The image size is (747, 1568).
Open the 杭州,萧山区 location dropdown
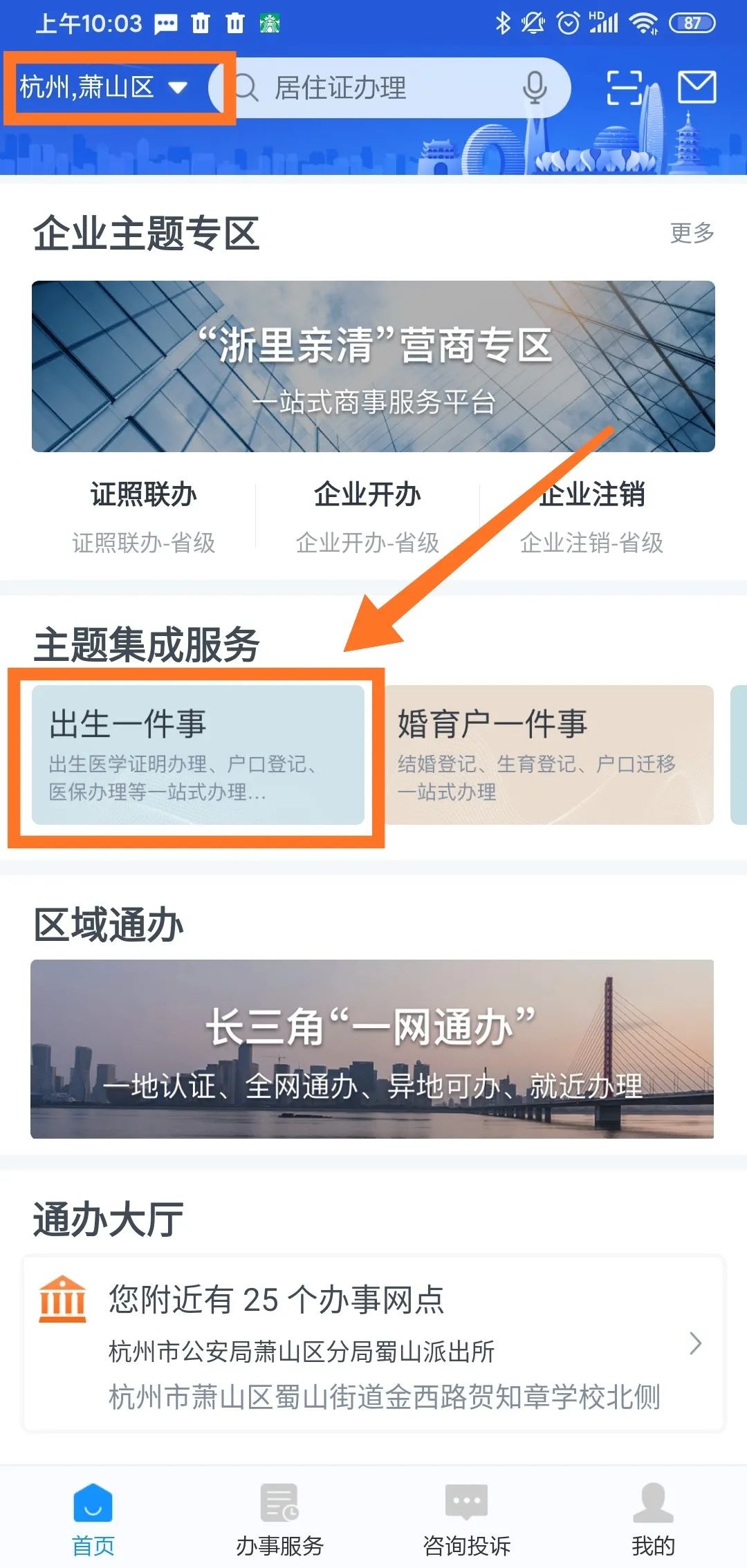pyautogui.click(x=104, y=88)
